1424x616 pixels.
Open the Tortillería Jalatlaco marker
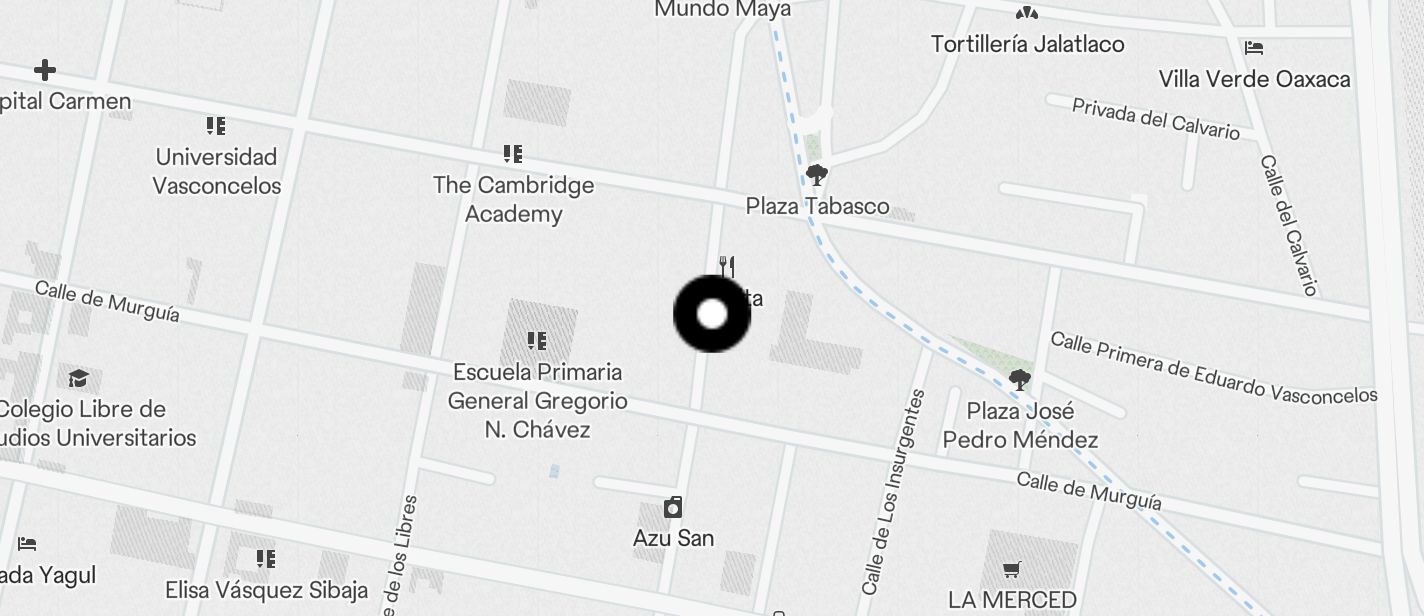(x=1026, y=15)
